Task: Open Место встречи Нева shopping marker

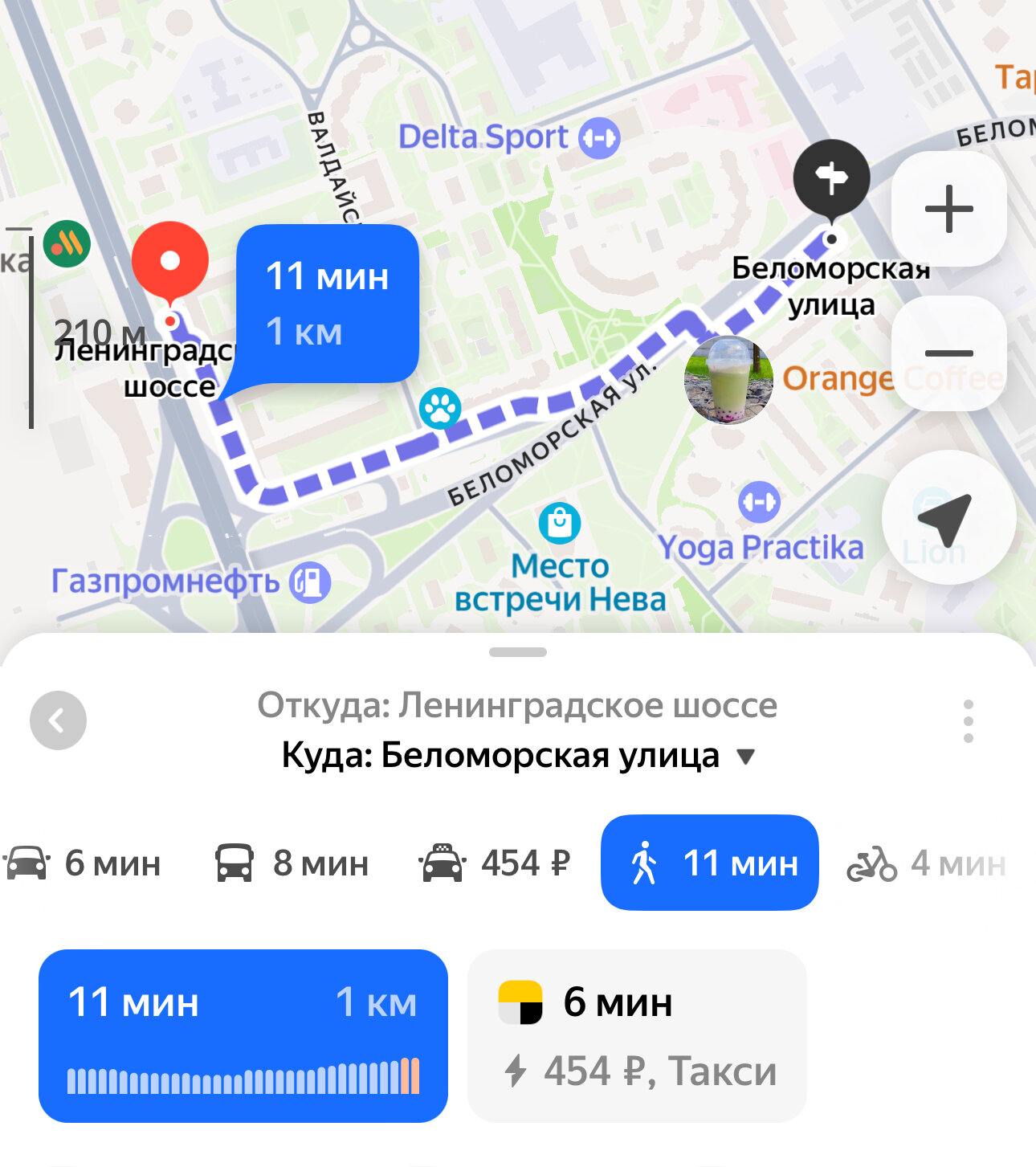Action: coord(560,523)
